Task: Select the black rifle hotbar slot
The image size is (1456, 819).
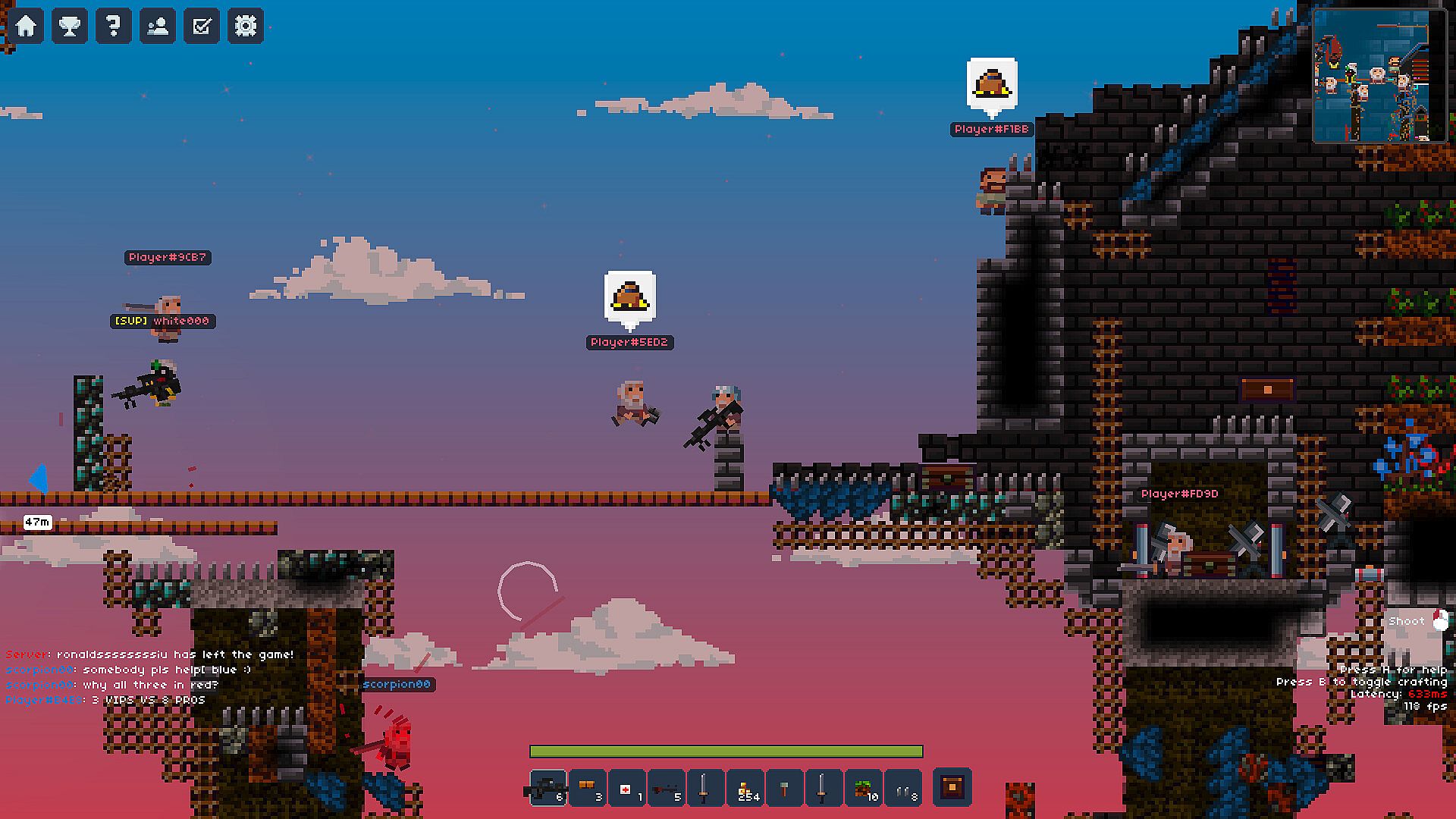Action: point(548,789)
